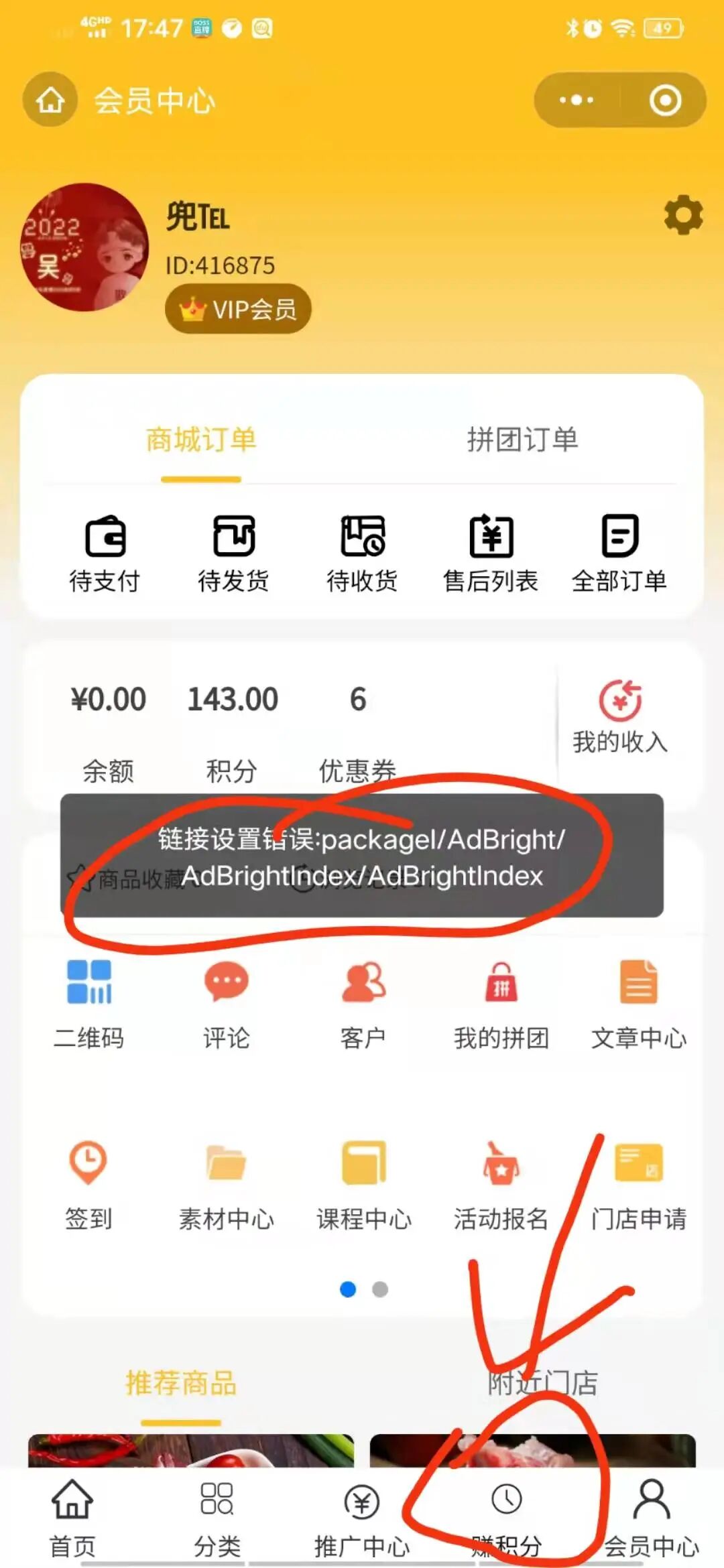Viewport: 724px width, 1568px height.
Task: Close the mini-program with the circle button
Action: (665, 100)
